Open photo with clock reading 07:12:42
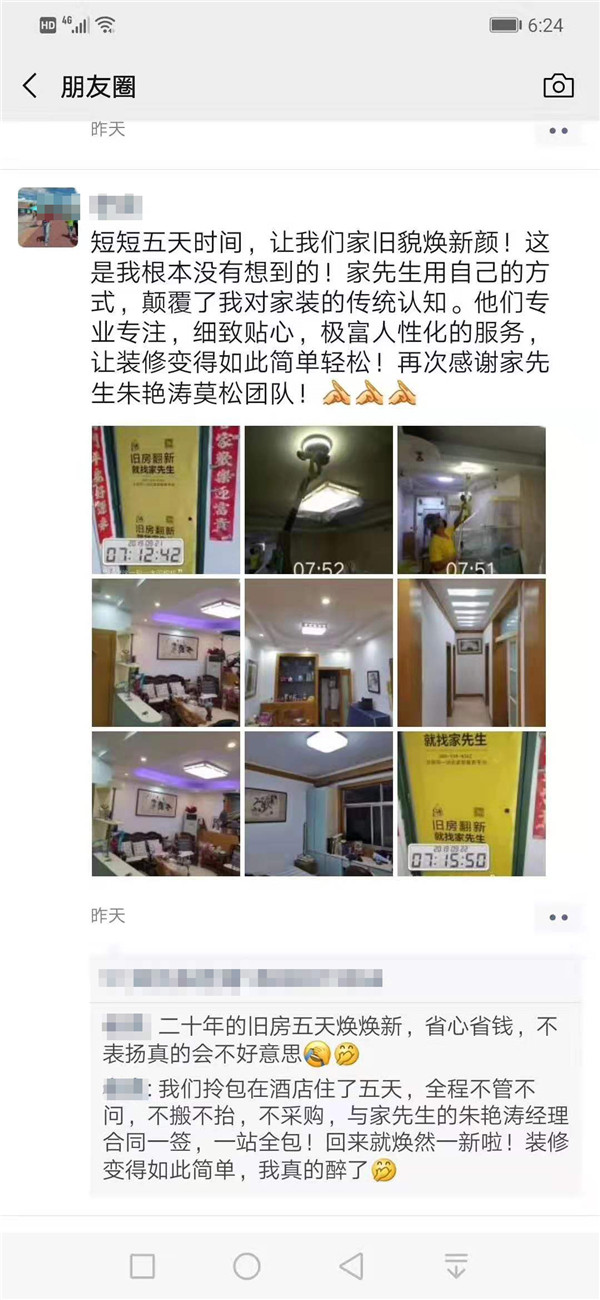 tap(166, 499)
